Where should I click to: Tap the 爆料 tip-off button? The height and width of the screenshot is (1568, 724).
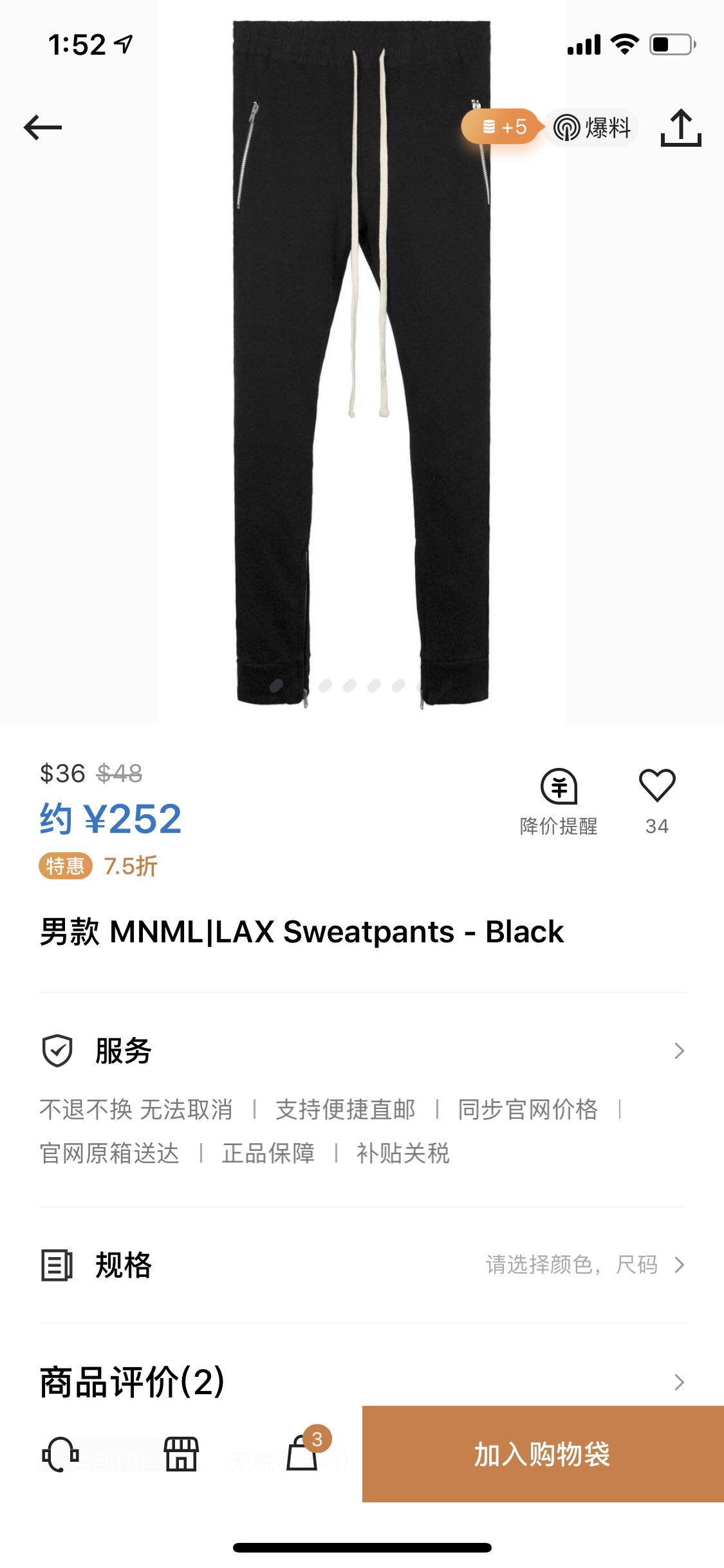[592, 127]
